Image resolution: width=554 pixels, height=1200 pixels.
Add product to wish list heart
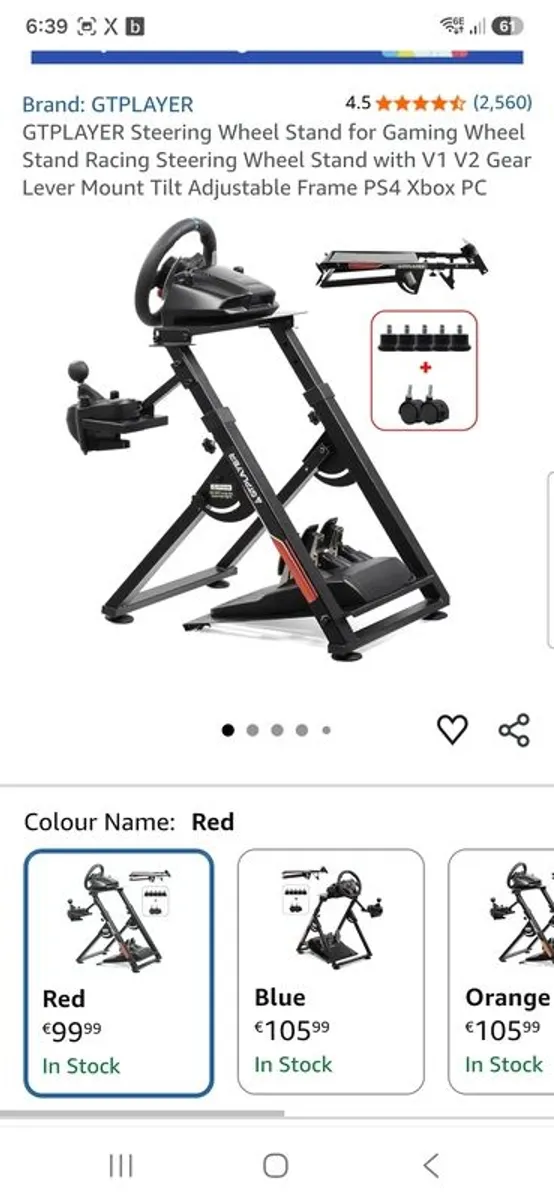[x=453, y=730]
